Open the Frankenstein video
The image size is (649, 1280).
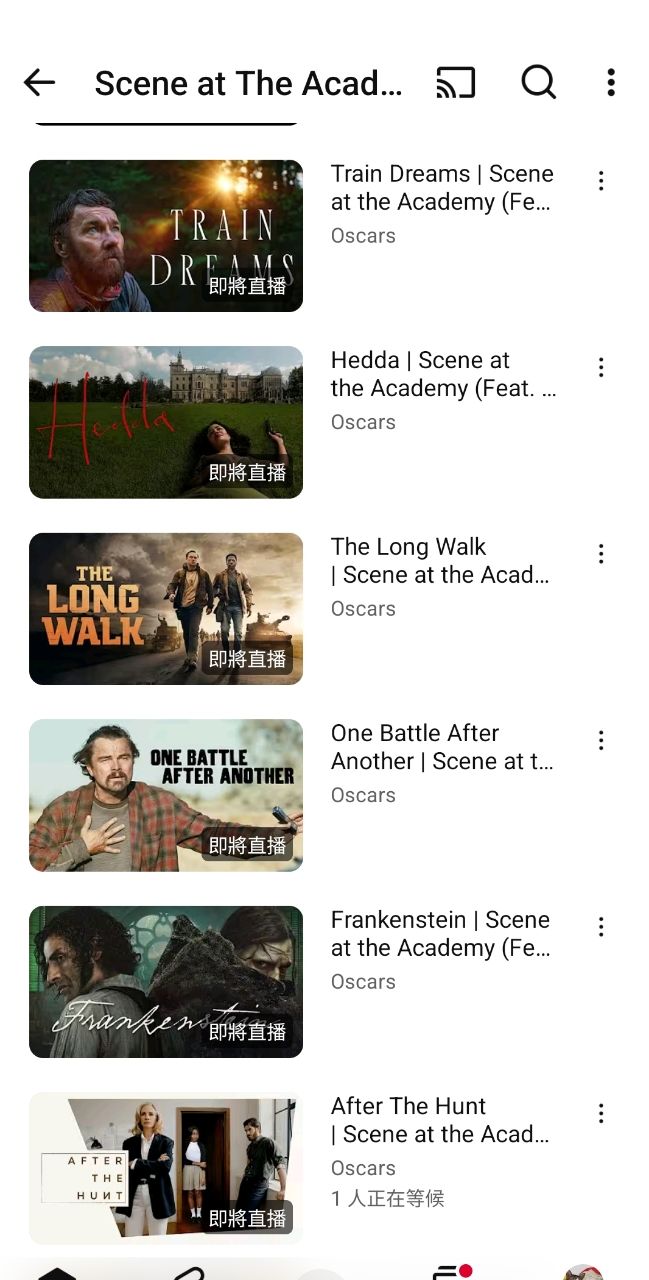pyautogui.click(x=166, y=982)
